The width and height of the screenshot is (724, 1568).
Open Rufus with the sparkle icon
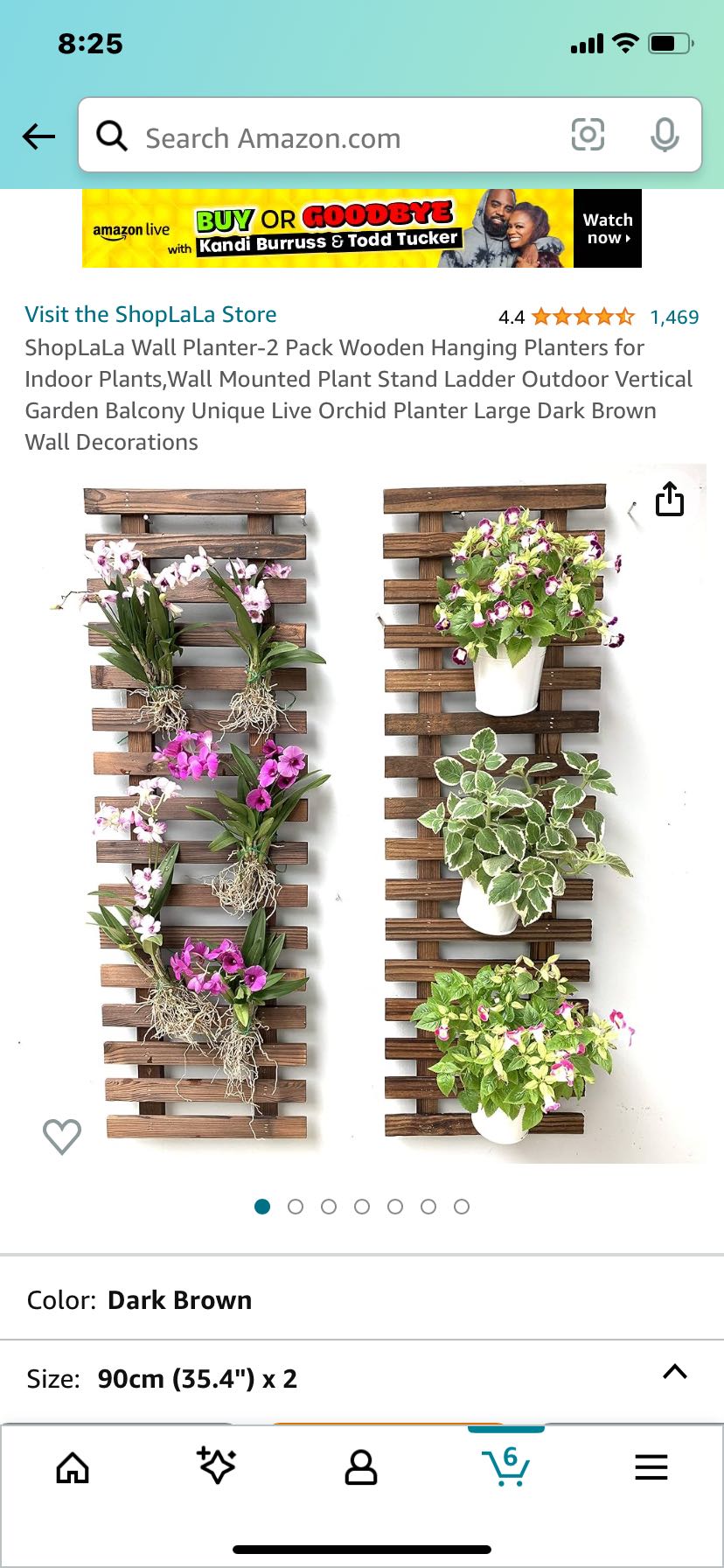point(217,1468)
